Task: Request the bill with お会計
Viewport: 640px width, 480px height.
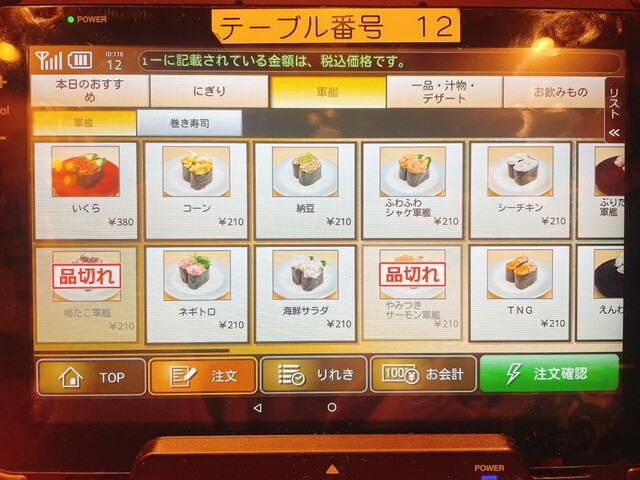Action: (422, 376)
